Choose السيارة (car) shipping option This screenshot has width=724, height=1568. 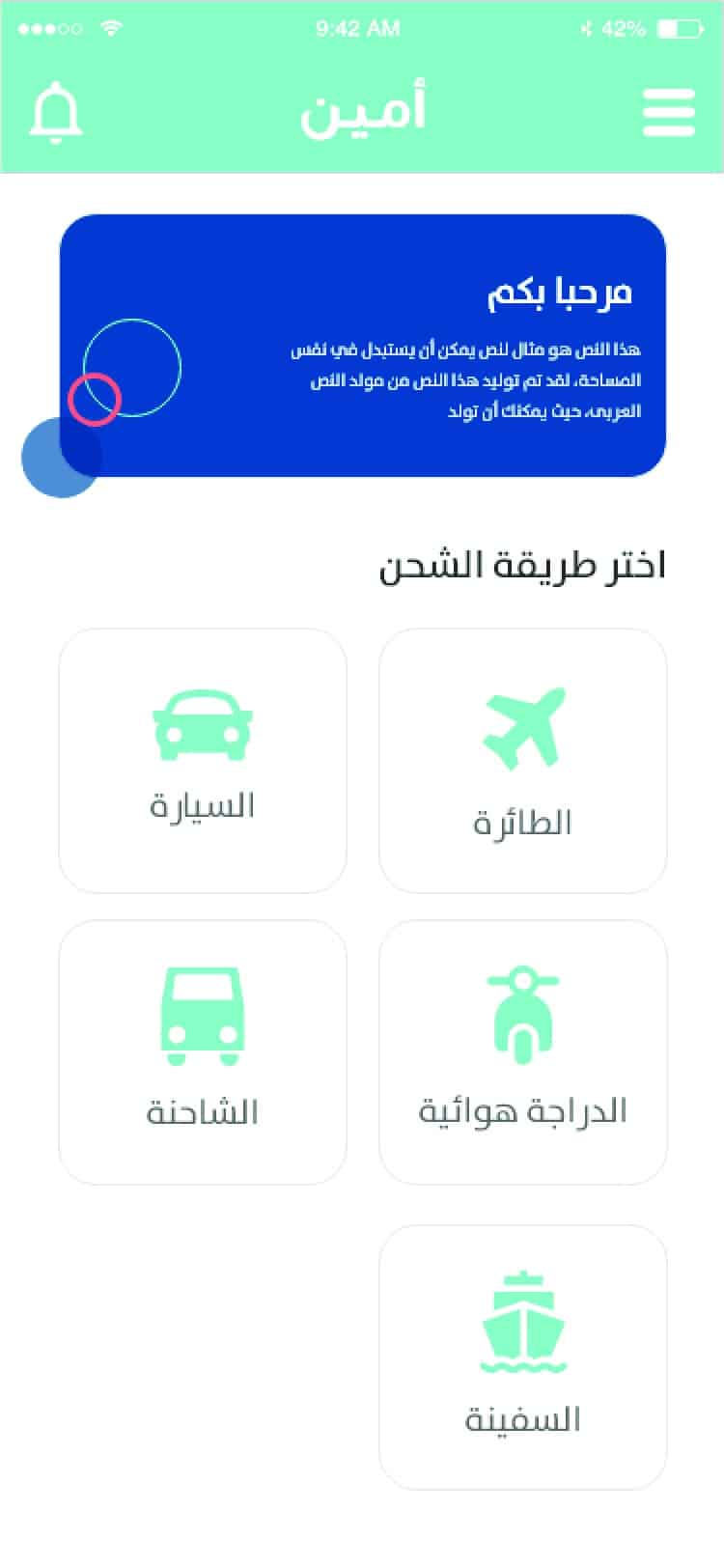coord(203,761)
